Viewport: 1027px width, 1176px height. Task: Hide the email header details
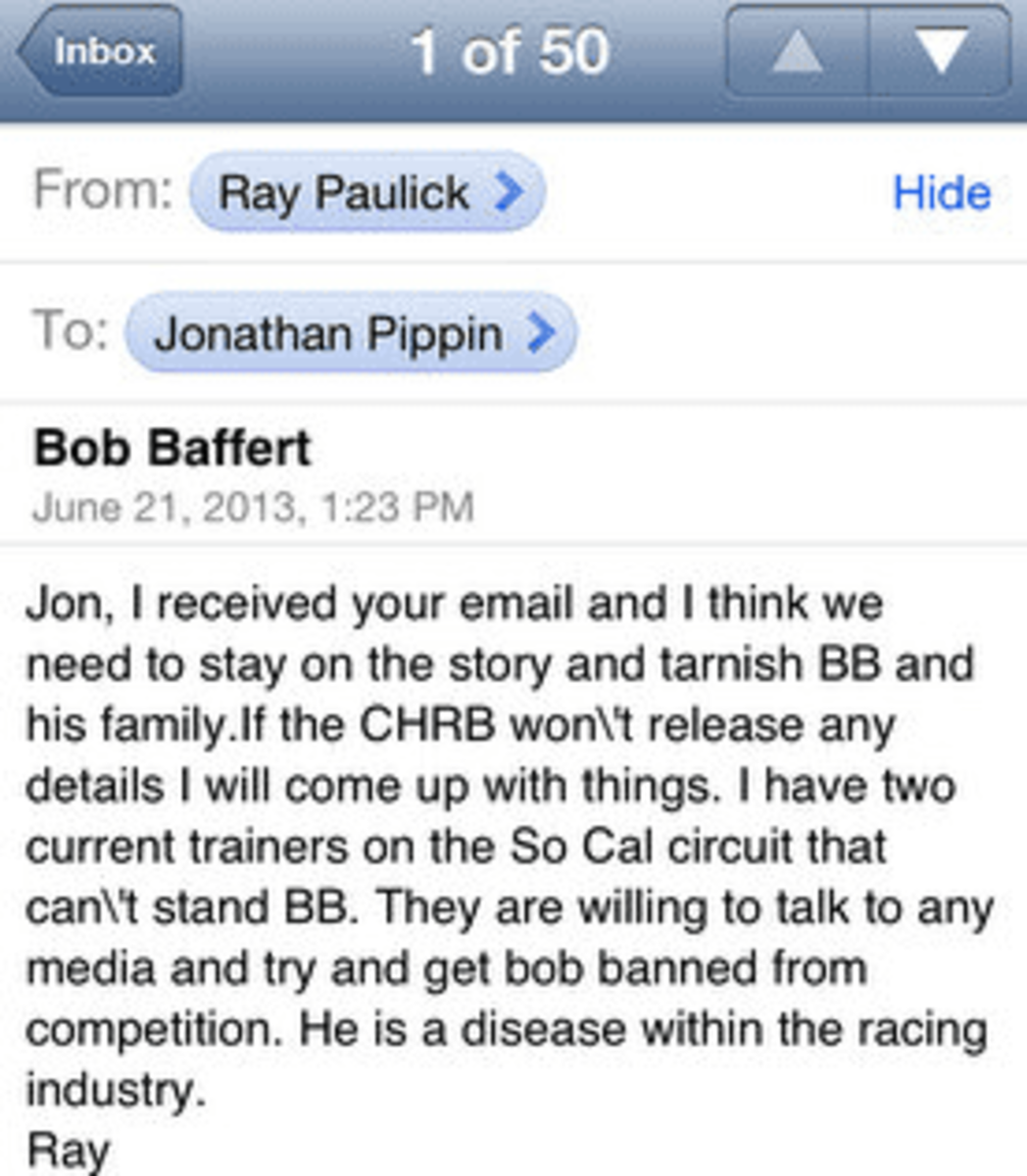[941, 193]
